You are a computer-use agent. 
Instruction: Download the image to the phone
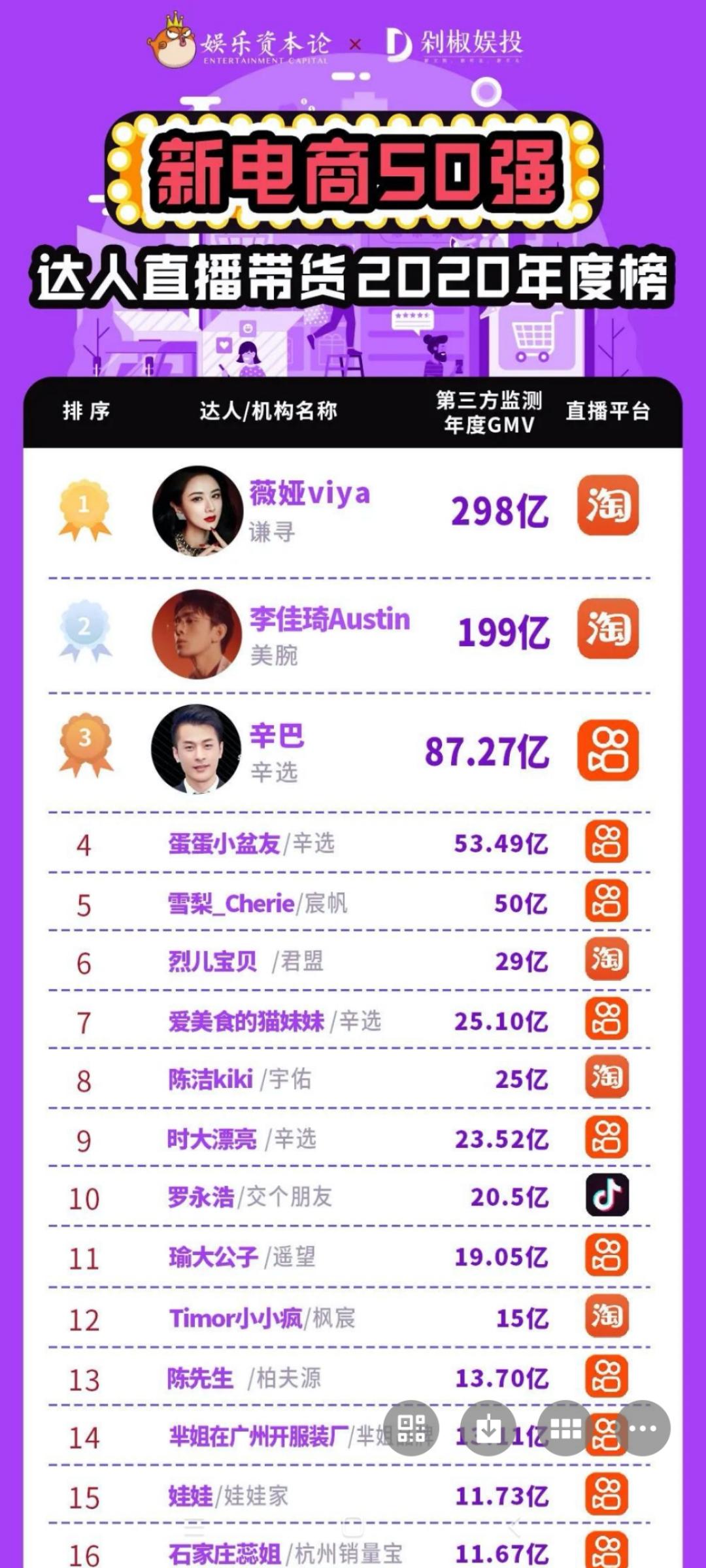pyautogui.click(x=488, y=1429)
